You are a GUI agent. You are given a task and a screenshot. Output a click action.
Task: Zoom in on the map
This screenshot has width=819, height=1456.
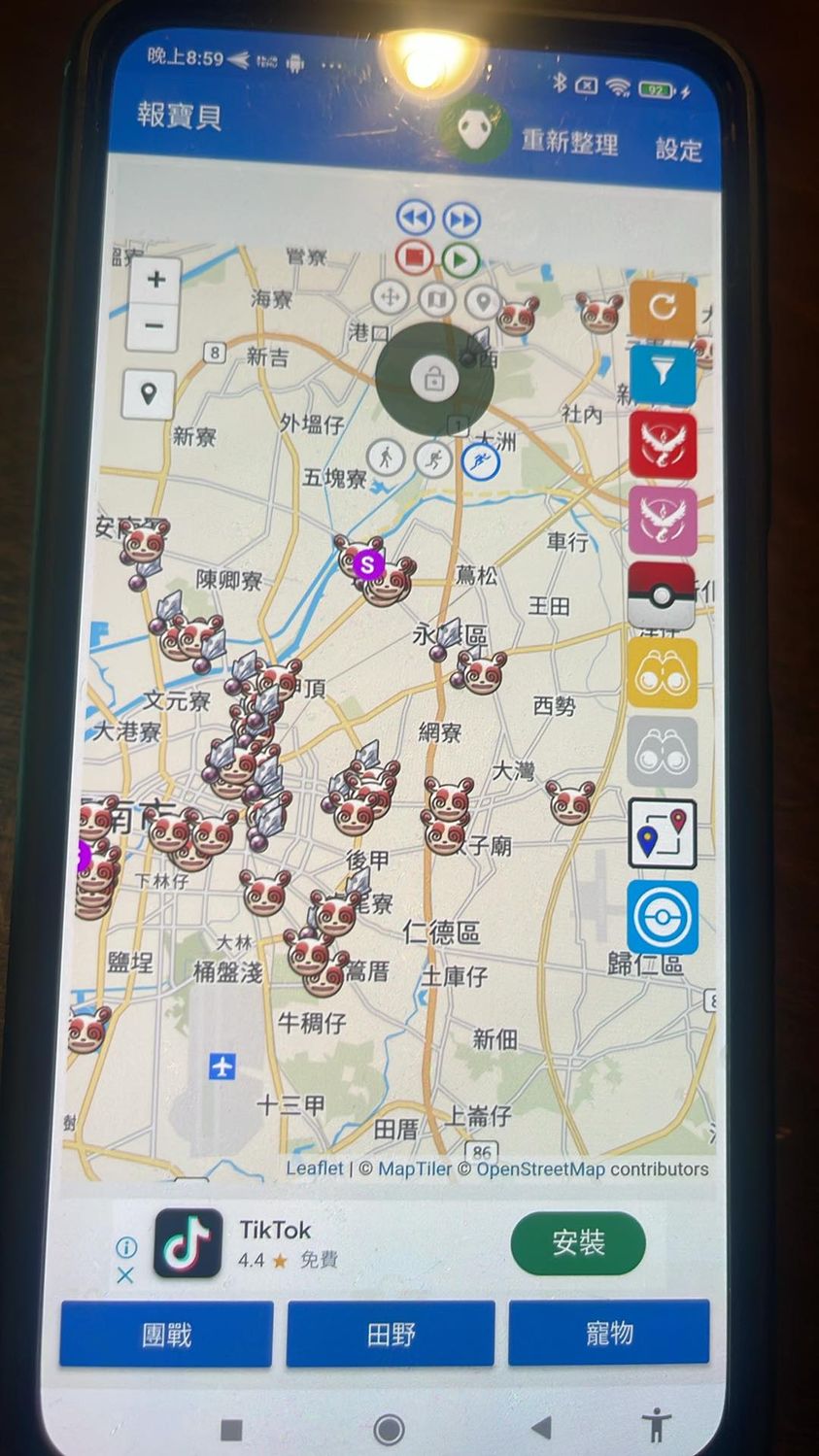tap(155, 281)
